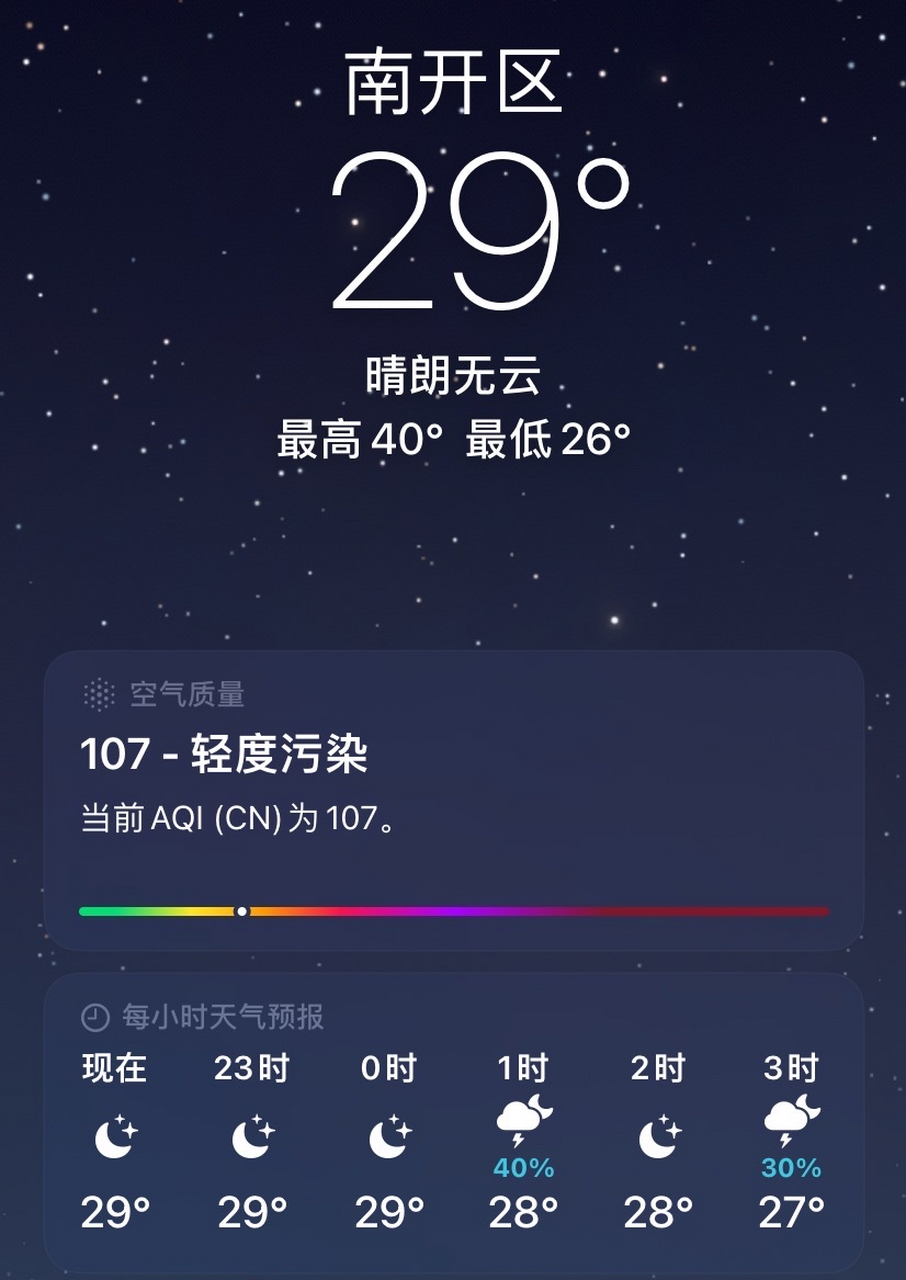Open the 空气质量 air quality card
The height and width of the screenshot is (1280, 906).
tap(453, 800)
